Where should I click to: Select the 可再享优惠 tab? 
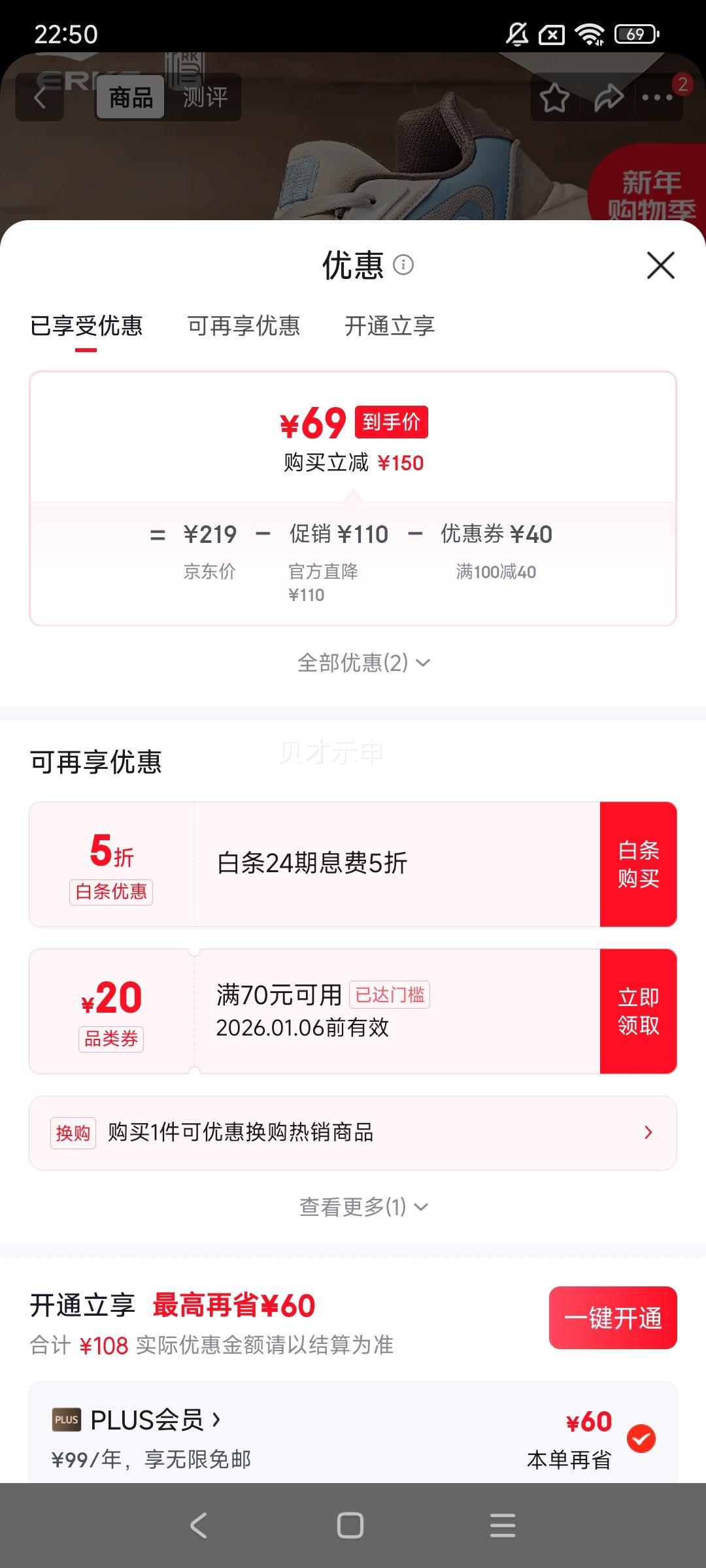click(x=244, y=326)
